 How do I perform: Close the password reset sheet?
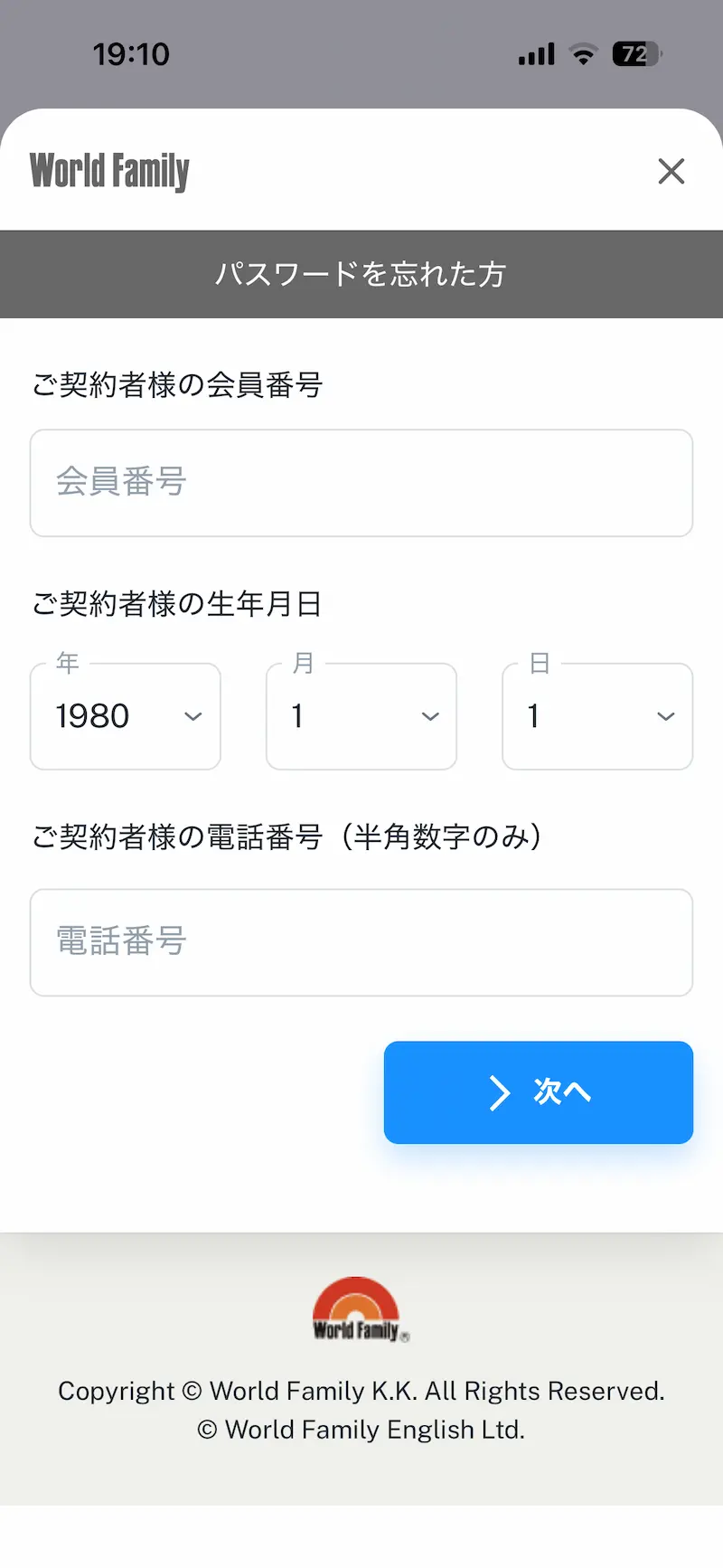coord(671,171)
